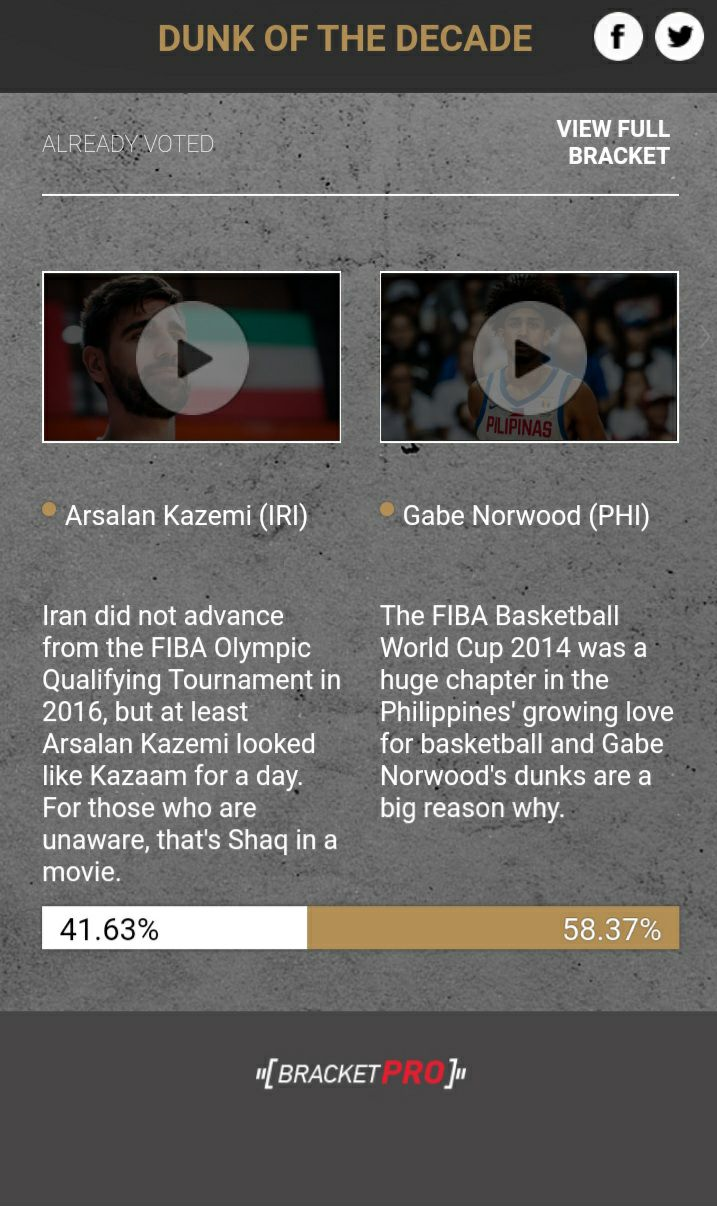Share on Twitter

pos(679,37)
